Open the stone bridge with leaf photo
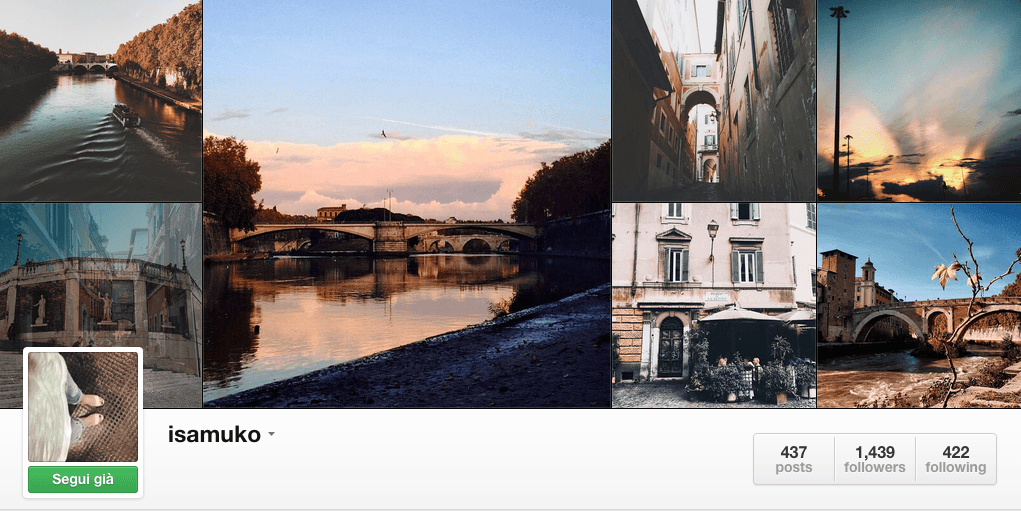Image resolution: width=1021 pixels, height=511 pixels. (x=918, y=305)
